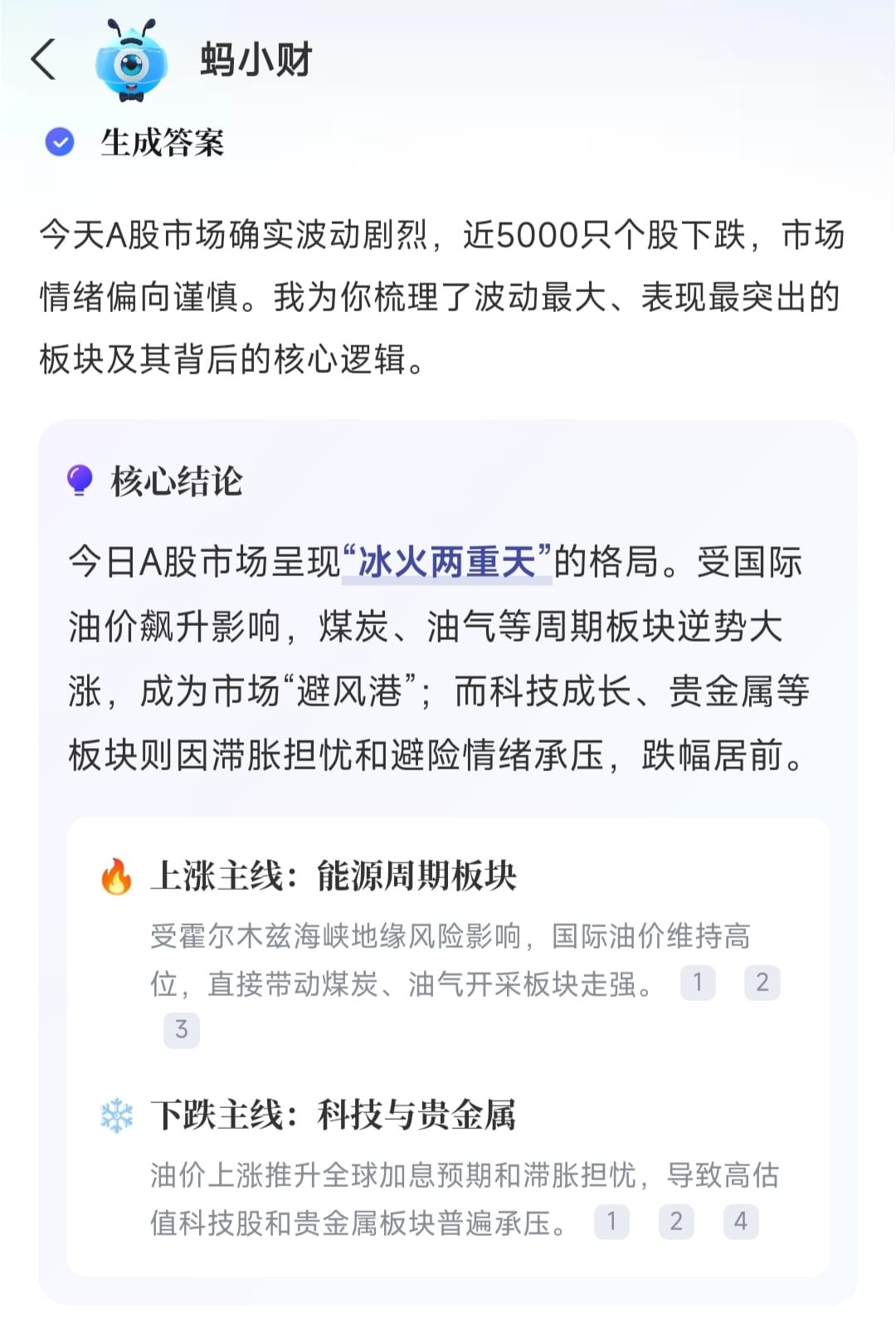Open citation 3 under 上涨主线
Screen dimensions: 896x1328
(181, 1030)
